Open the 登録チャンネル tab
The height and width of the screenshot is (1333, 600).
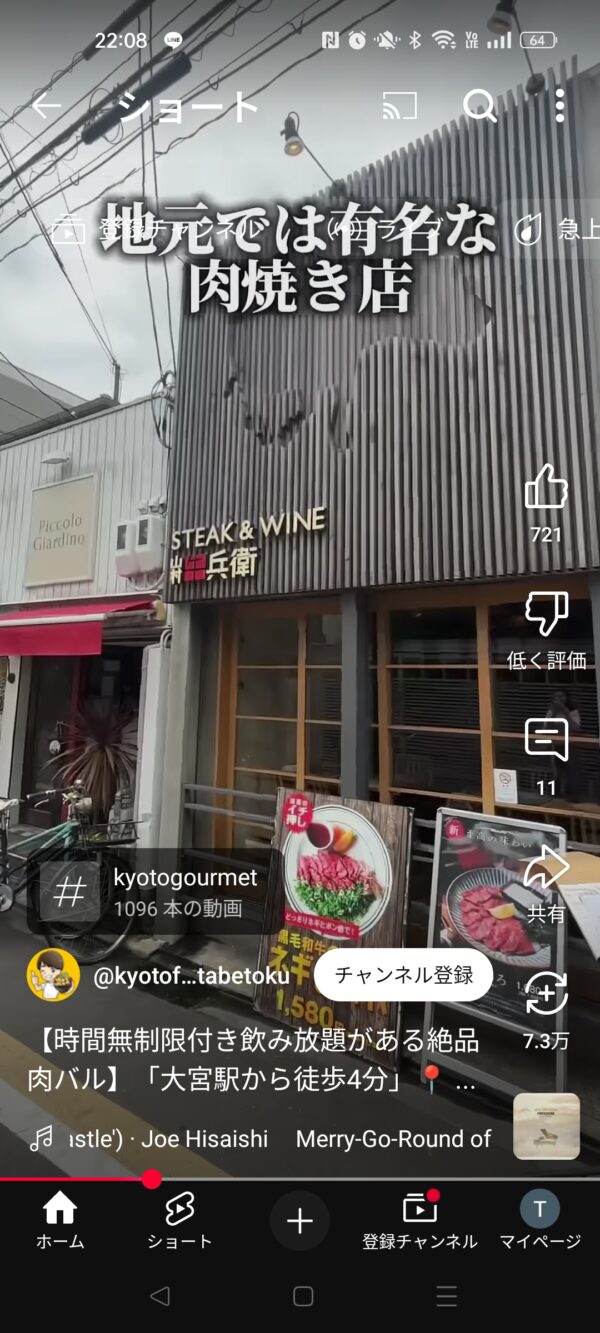point(420,1220)
